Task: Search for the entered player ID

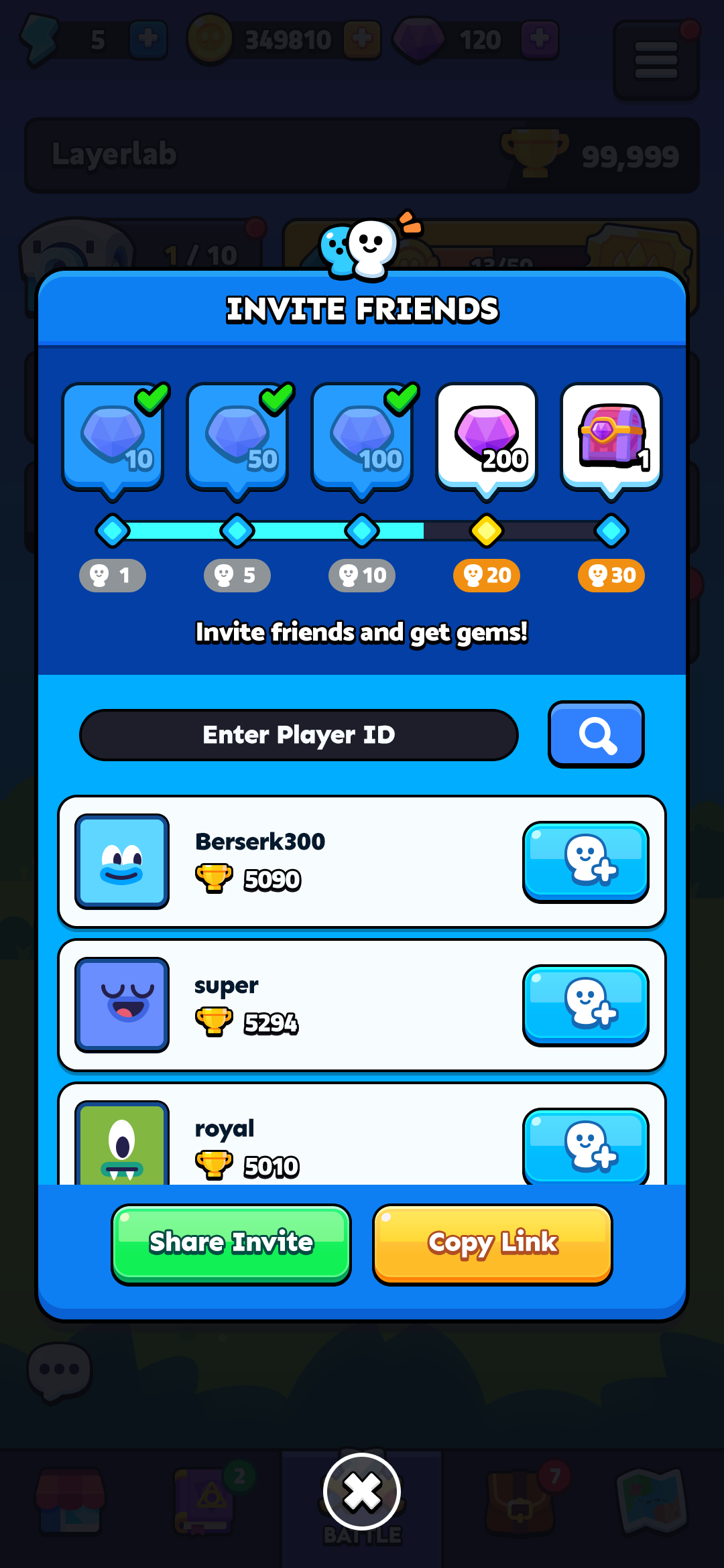Action: (596, 734)
